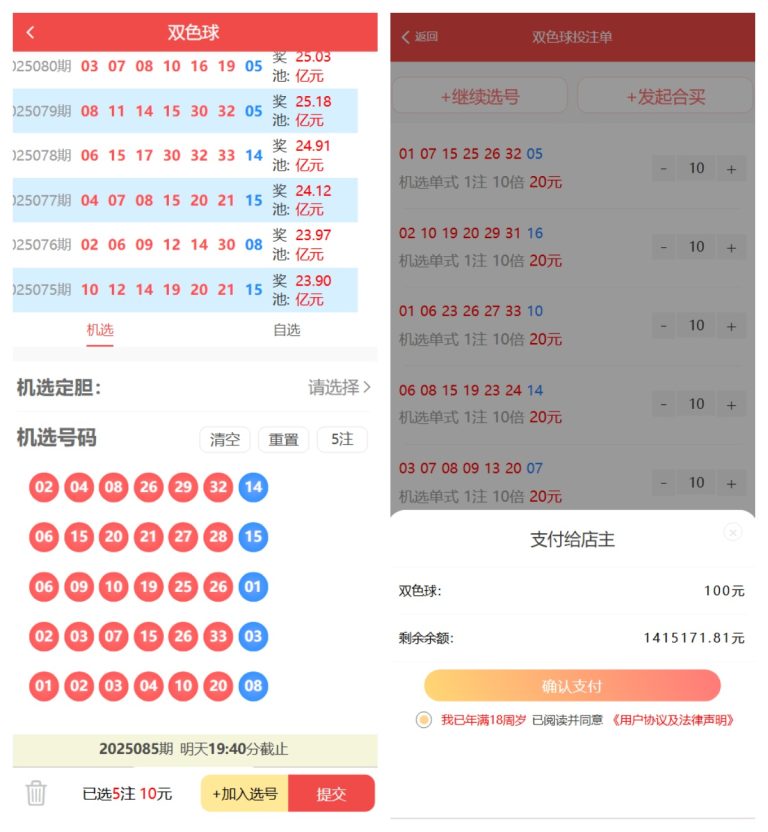Decrease the second bet's multiplier with minus
768x832 pixels.
click(x=664, y=247)
